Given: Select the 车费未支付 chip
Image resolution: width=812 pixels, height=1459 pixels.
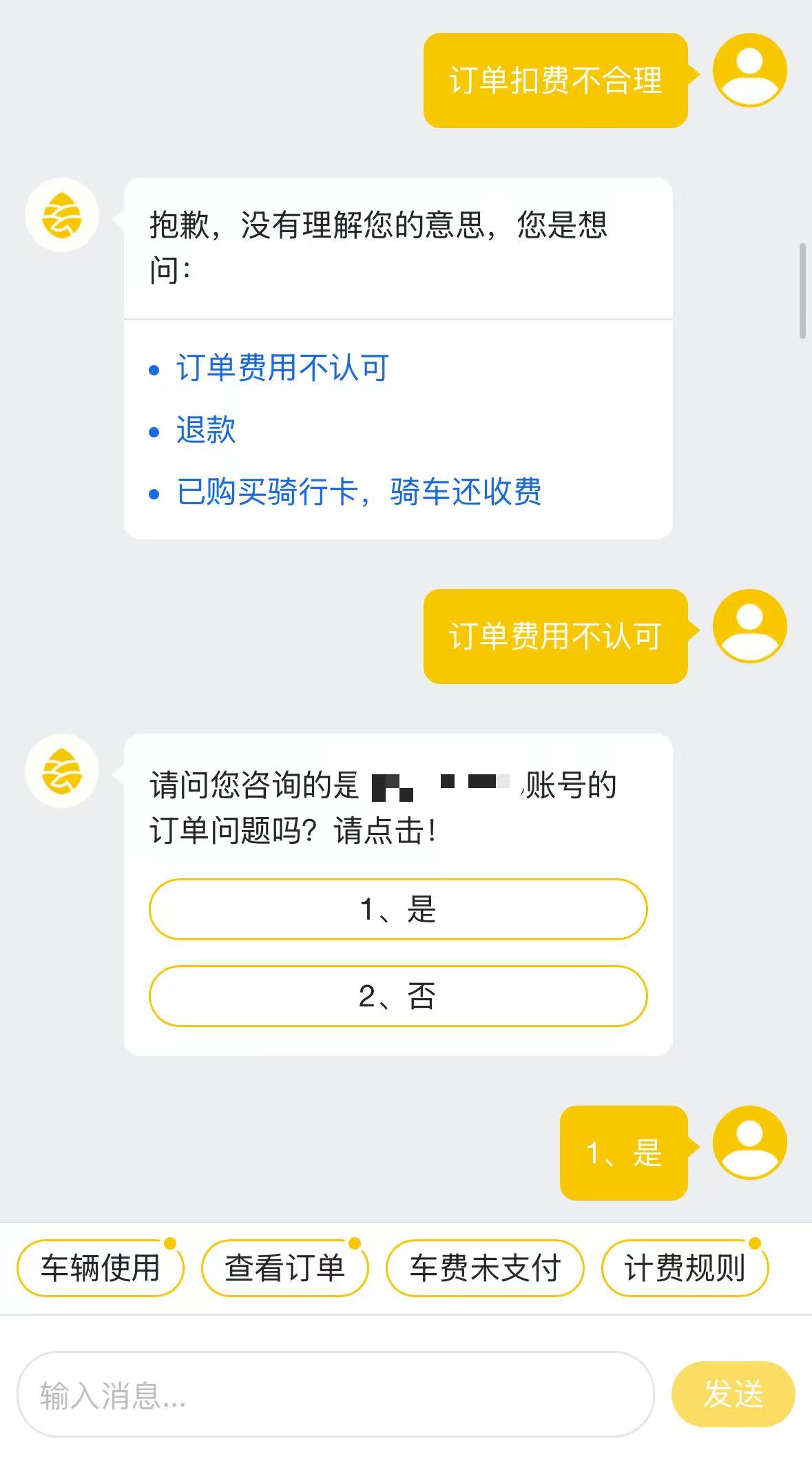Looking at the screenshot, I should tap(485, 1268).
